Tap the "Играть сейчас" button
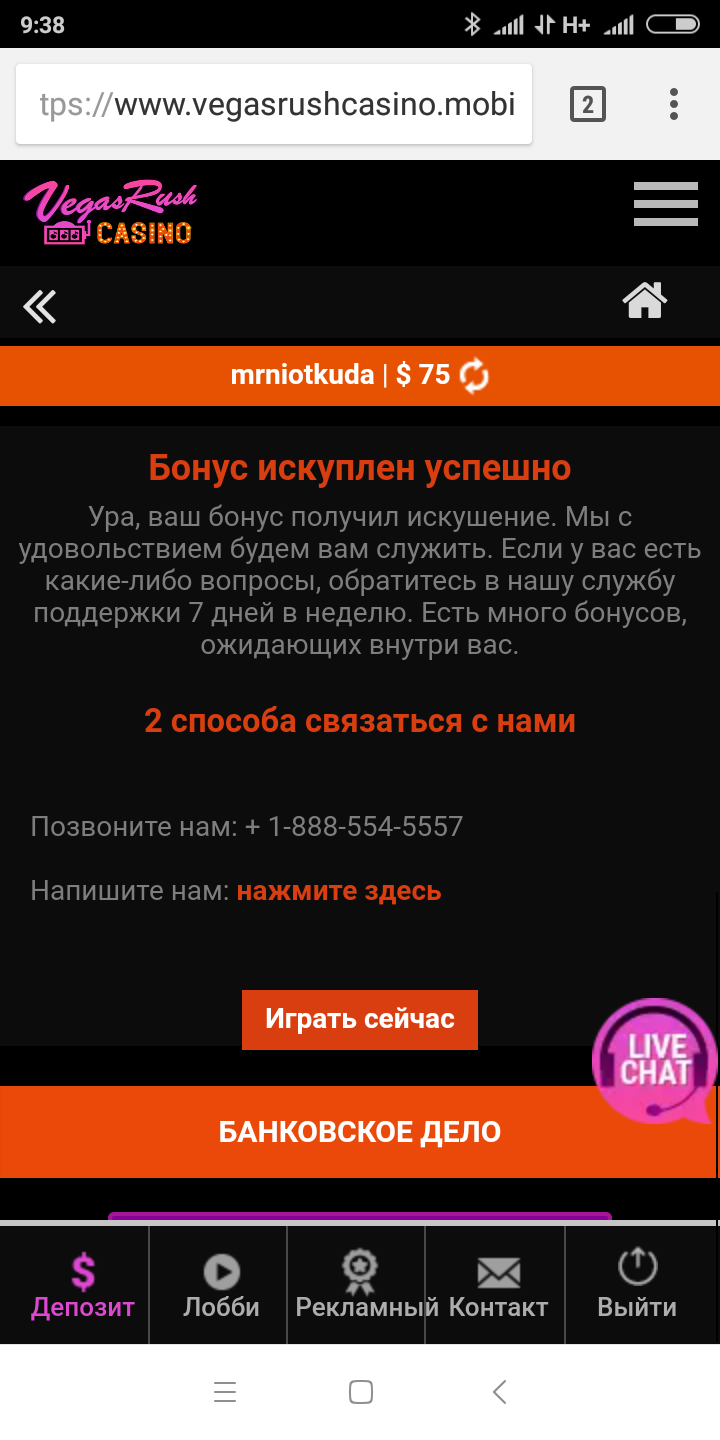Image resolution: width=720 pixels, height=1440 pixels. coord(360,1019)
